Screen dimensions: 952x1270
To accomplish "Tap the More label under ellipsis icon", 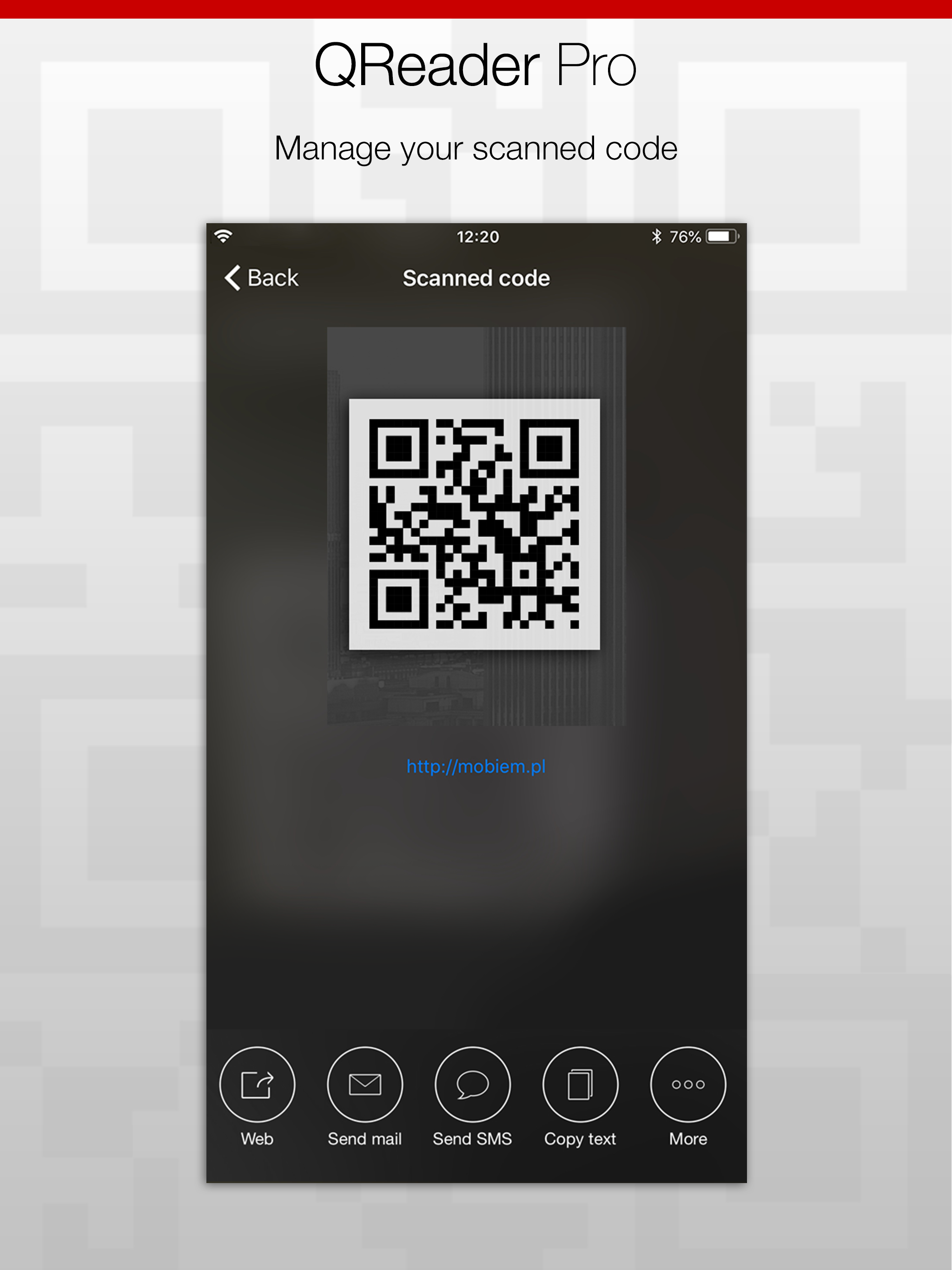I will 688,1139.
